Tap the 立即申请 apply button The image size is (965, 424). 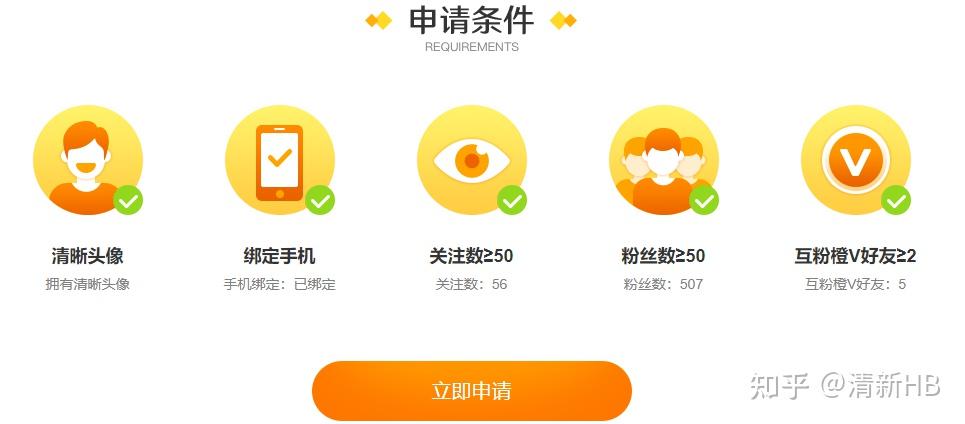coord(471,390)
